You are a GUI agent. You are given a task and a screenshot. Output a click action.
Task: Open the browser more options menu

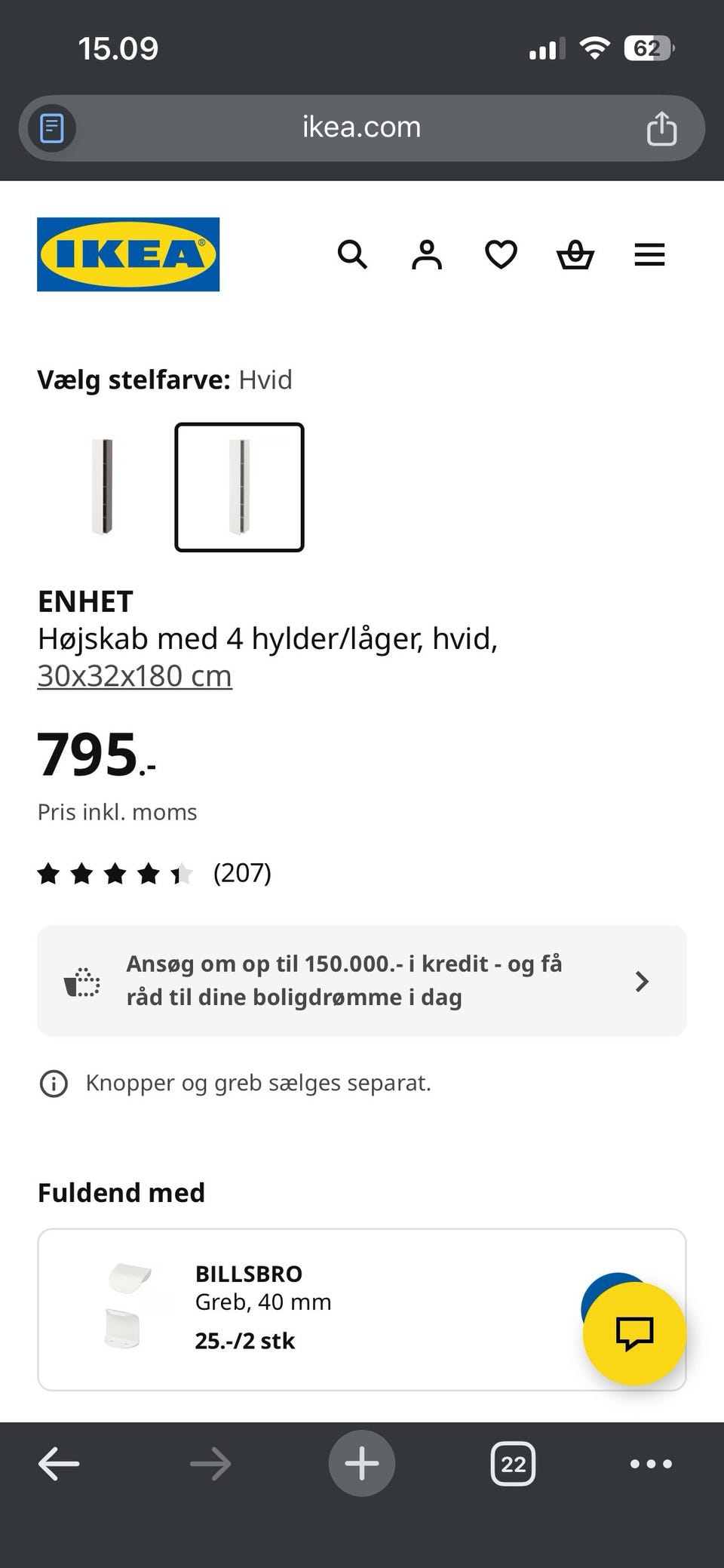pos(652,1462)
